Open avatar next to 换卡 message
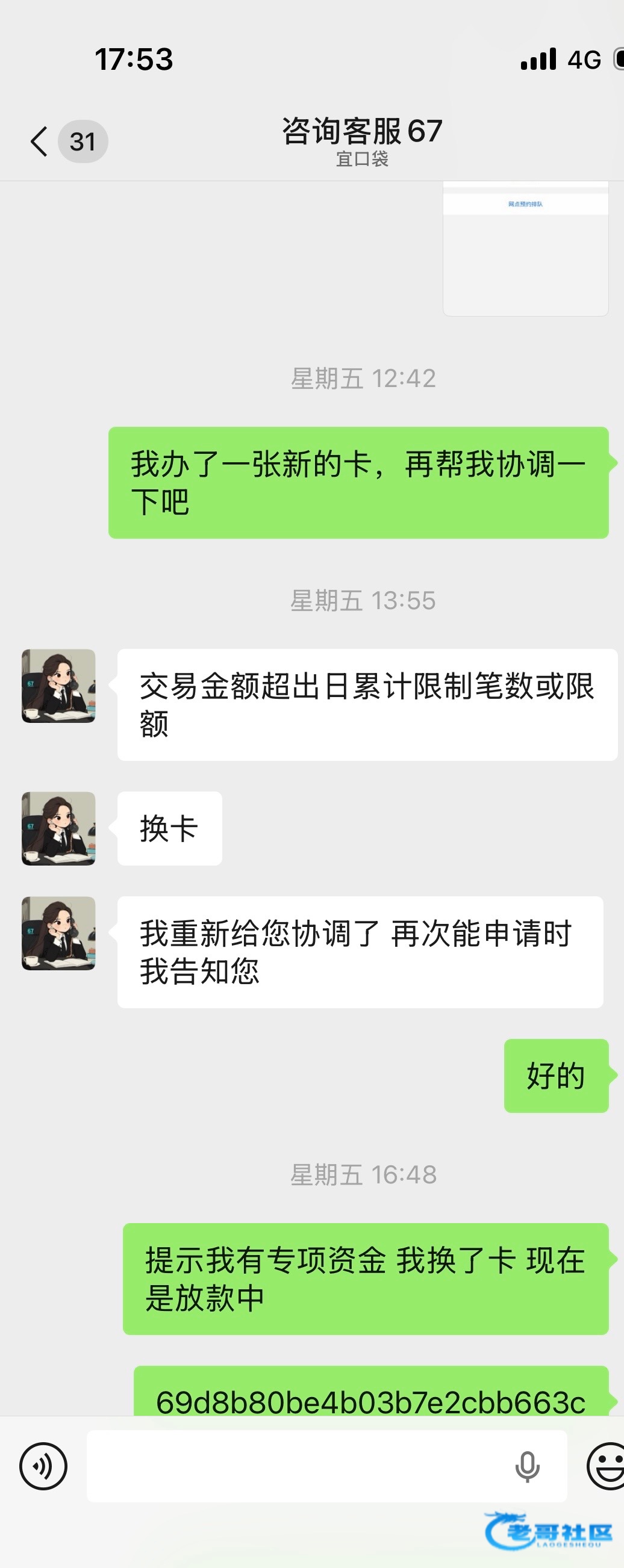Screen dimensions: 624x1568 pos(58,828)
